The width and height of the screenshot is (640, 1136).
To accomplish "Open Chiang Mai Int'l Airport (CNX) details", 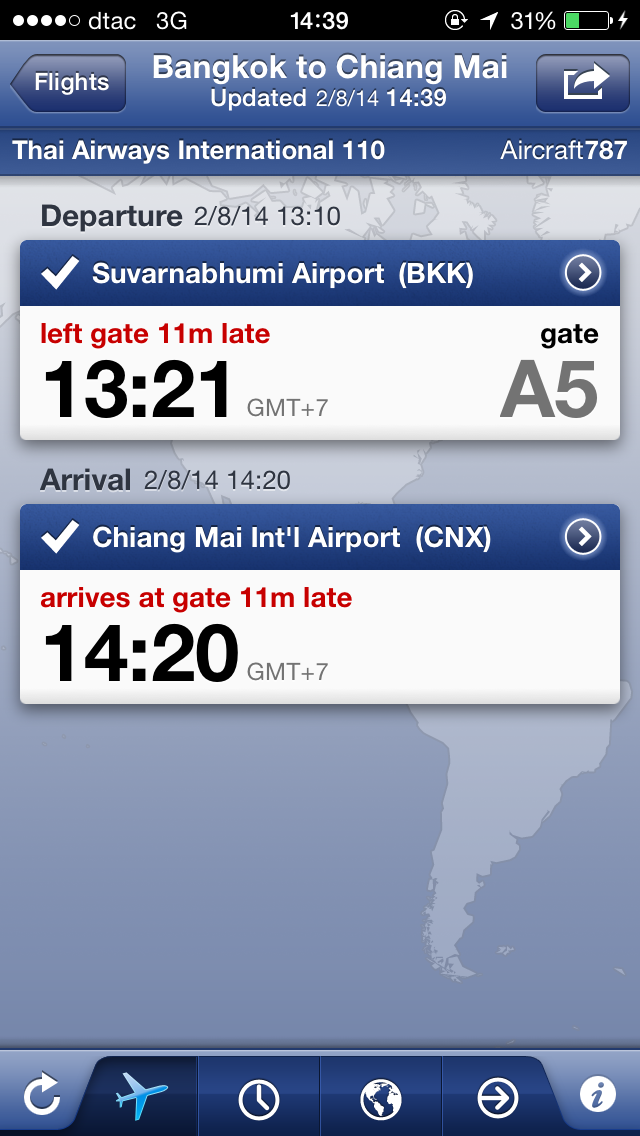I will pyautogui.click(x=582, y=537).
